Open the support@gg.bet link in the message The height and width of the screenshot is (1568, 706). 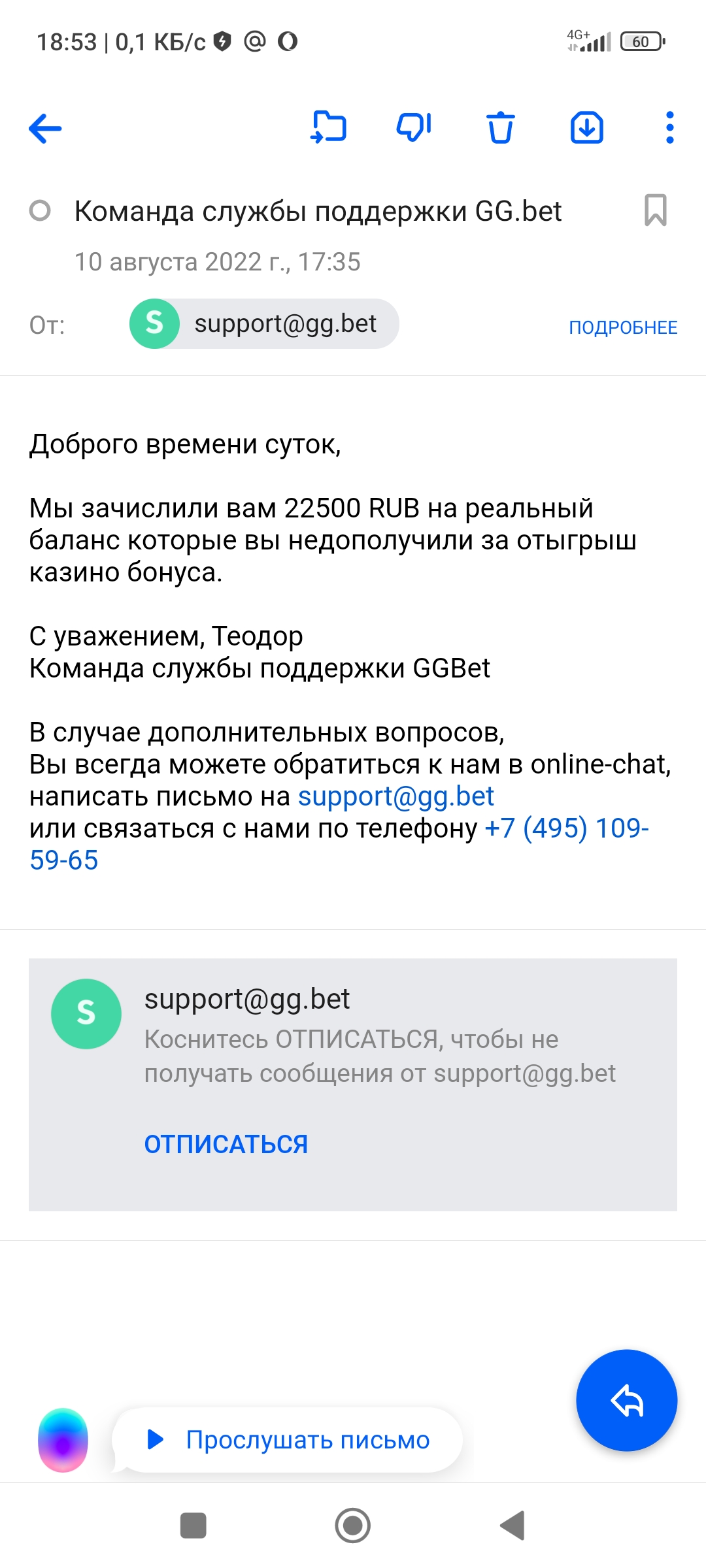(x=396, y=796)
